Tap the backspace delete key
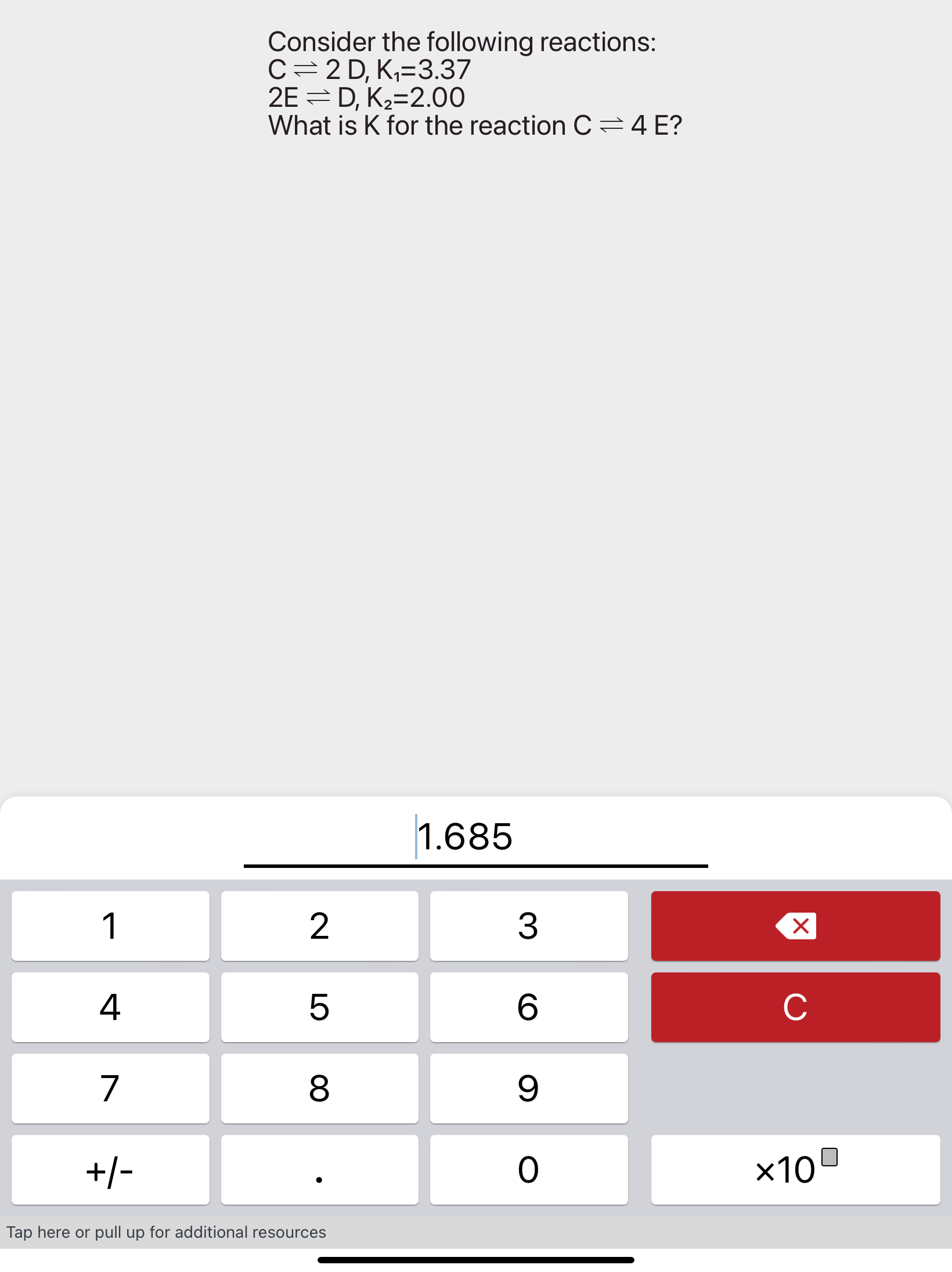The width and height of the screenshot is (952, 1272). click(x=795, y=925)
